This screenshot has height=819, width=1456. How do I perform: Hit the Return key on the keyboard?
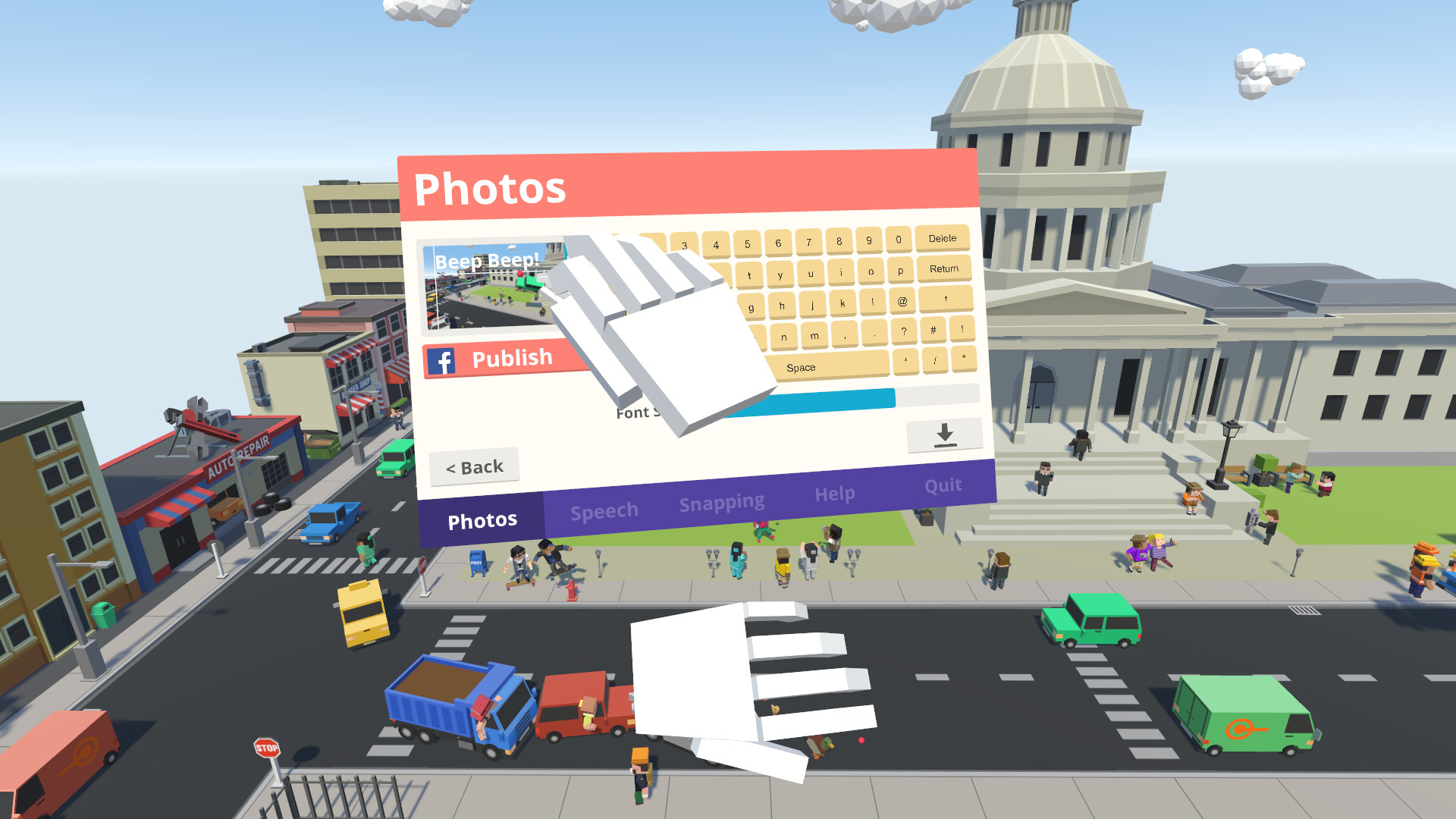coord(943,268)
